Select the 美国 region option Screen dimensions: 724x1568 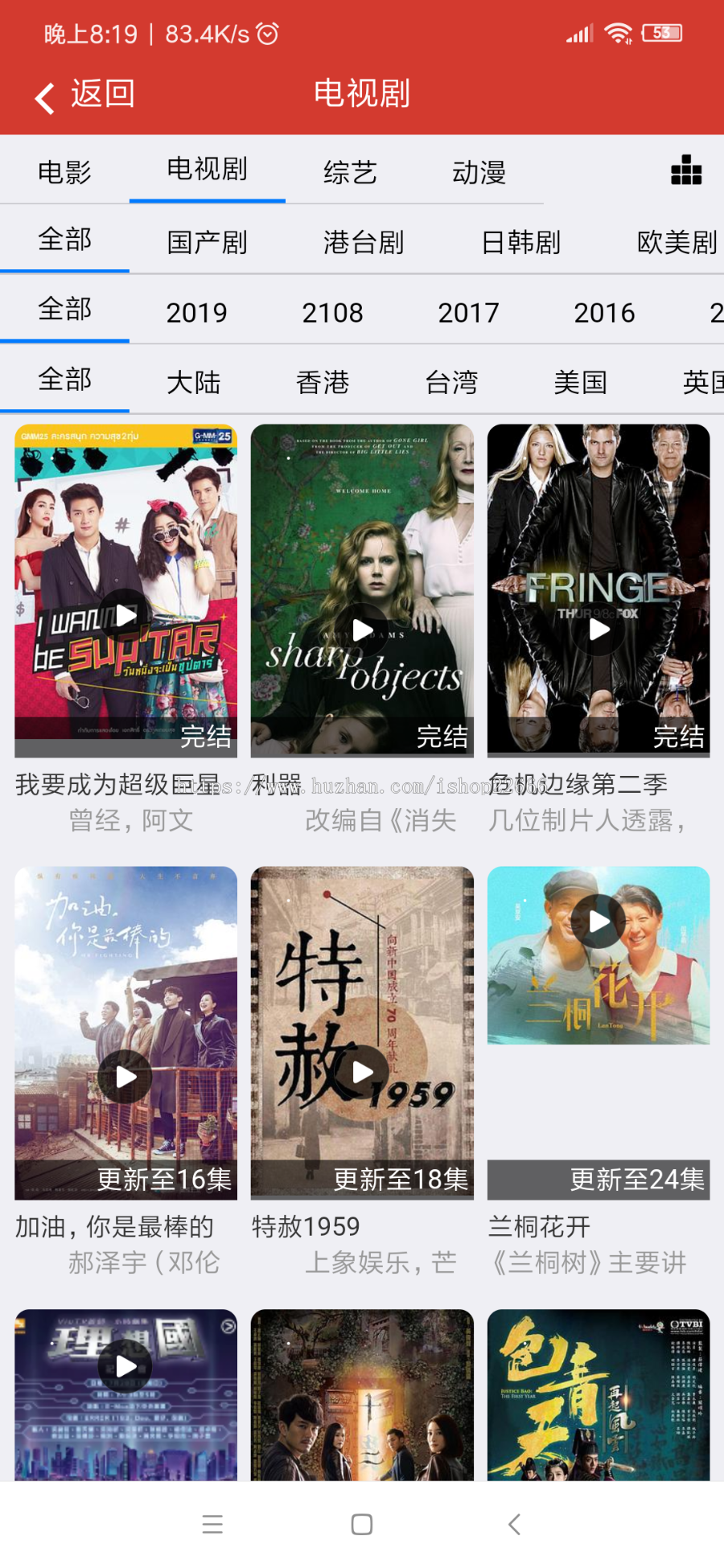click(581, 382)
